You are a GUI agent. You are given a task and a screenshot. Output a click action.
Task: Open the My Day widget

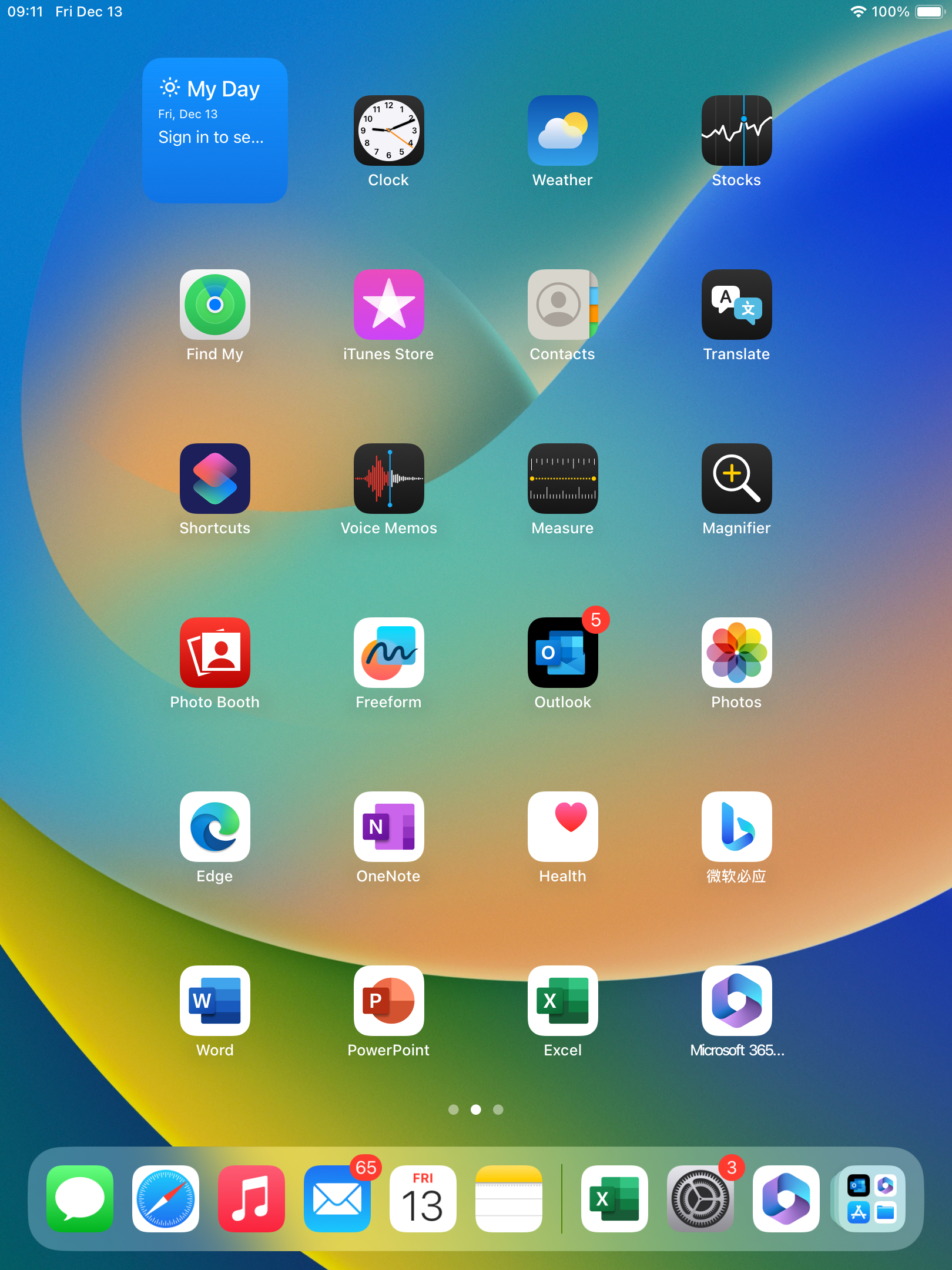click(x=214, y=131)
